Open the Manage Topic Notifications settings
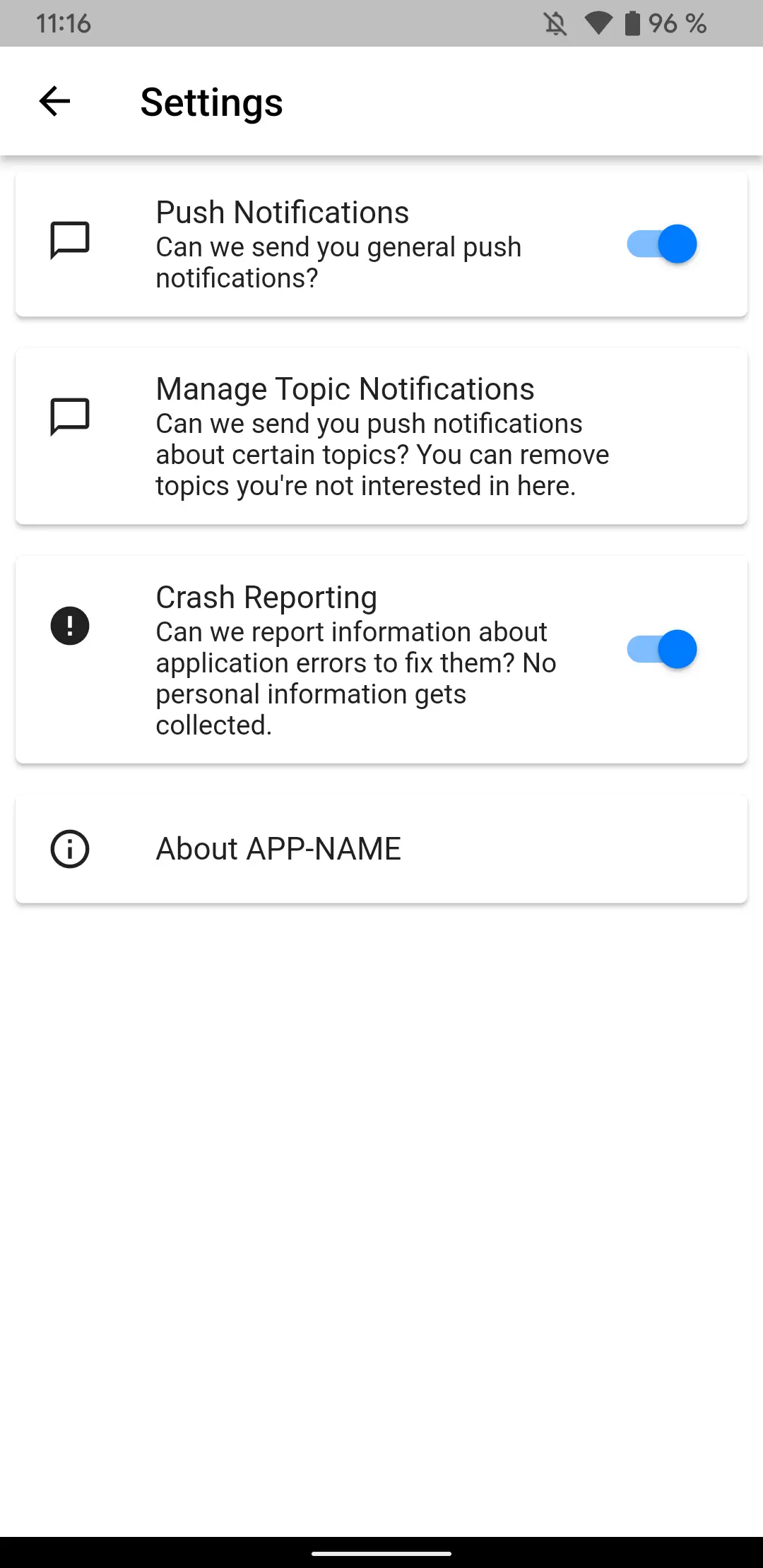This screenshot has width=763, height=1568. pyautogui.click(x=381, y=436)
